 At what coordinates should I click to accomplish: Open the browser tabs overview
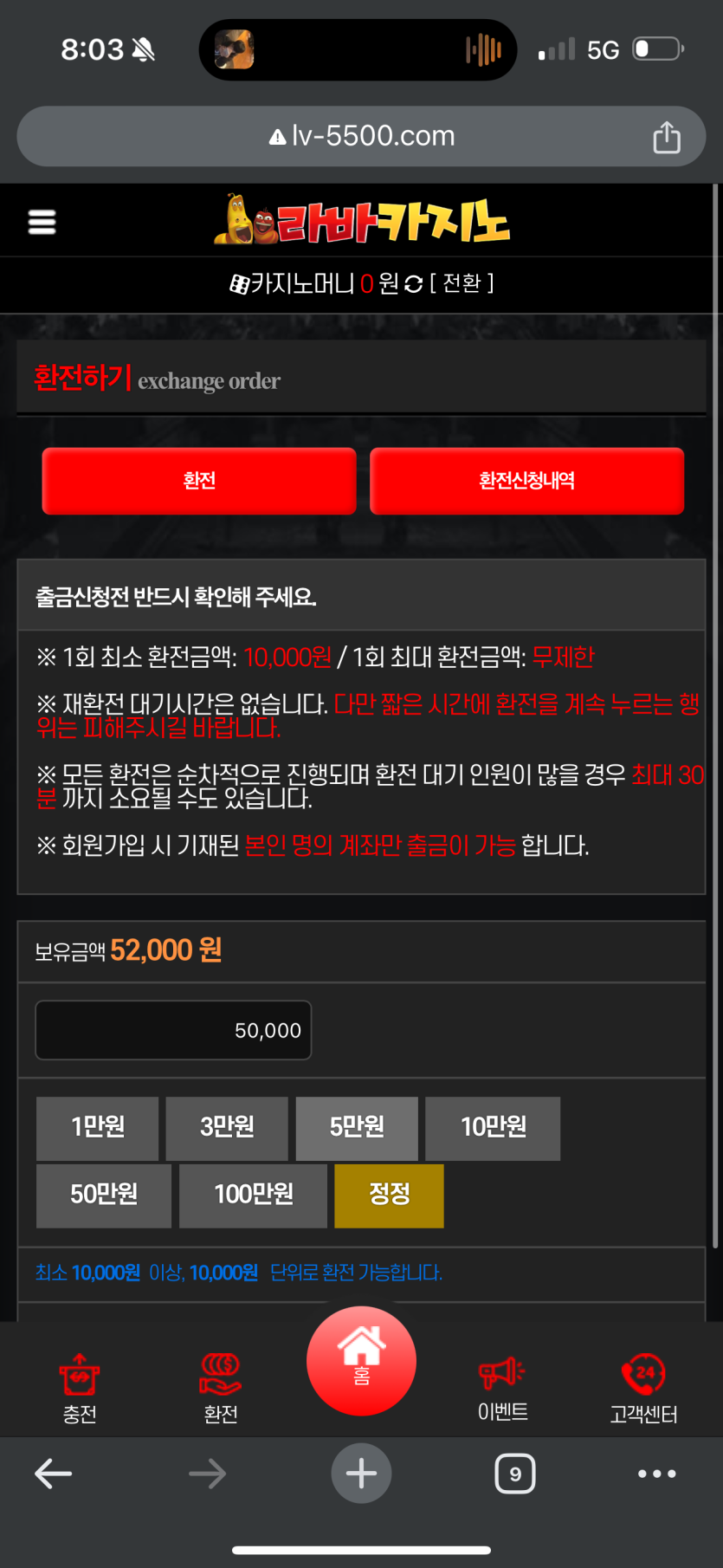click(x=515, y=1474)
